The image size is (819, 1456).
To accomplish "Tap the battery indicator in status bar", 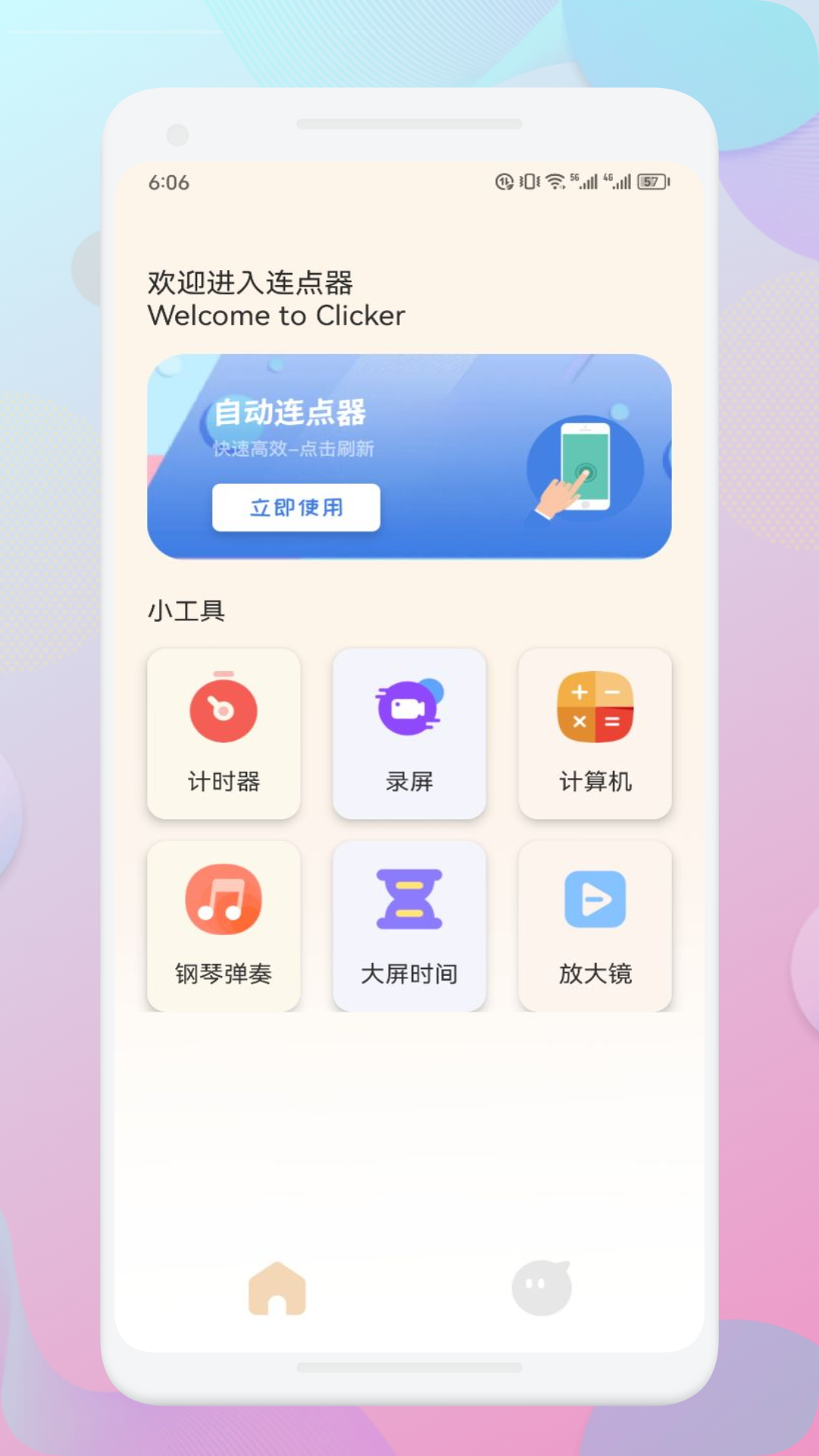I will point(651,181).
